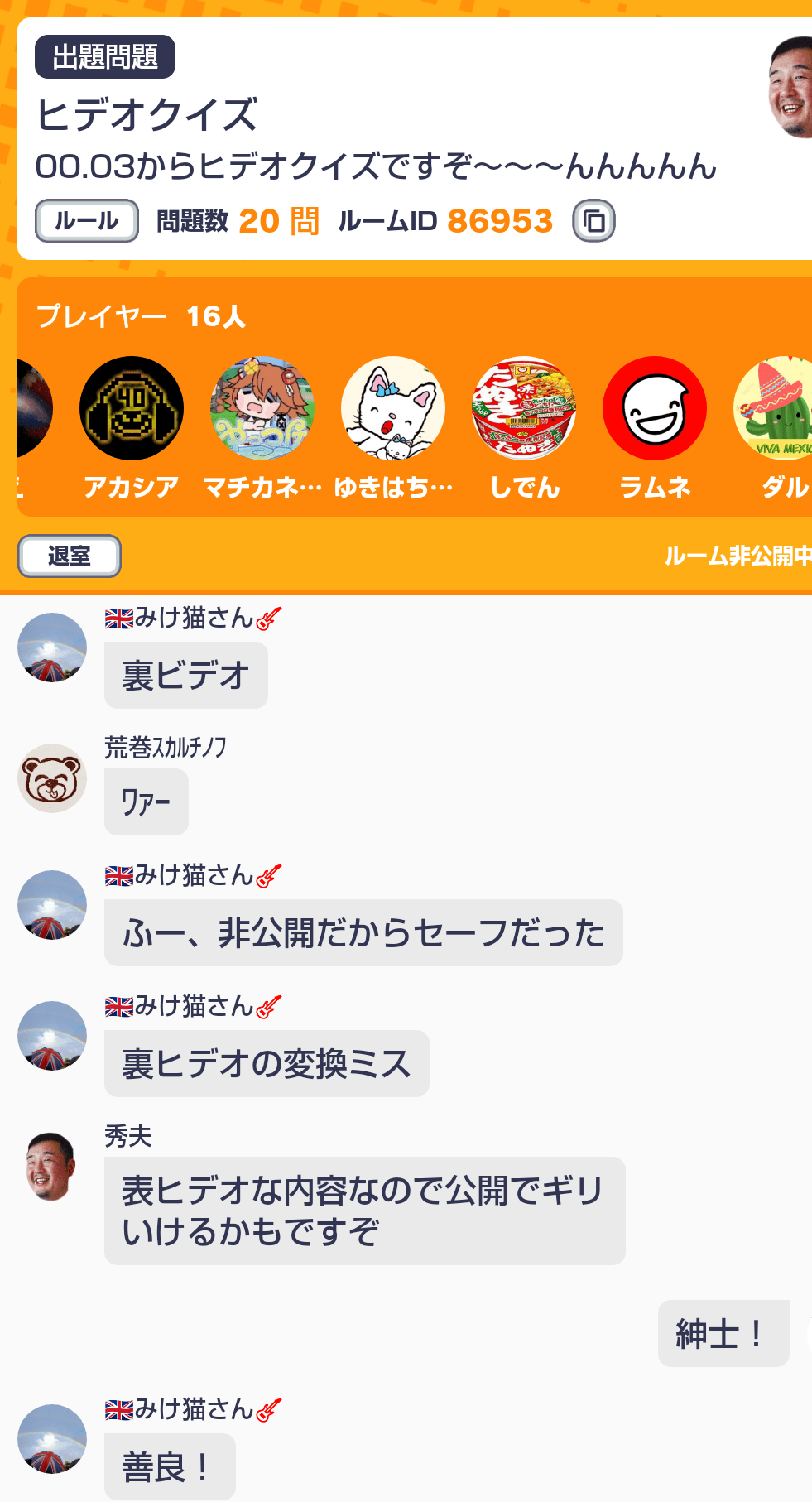Image resolution: width=812 pixels, height=1502 pixels.
Task: View the マチカネ player avatar
Action: [262, 408]
